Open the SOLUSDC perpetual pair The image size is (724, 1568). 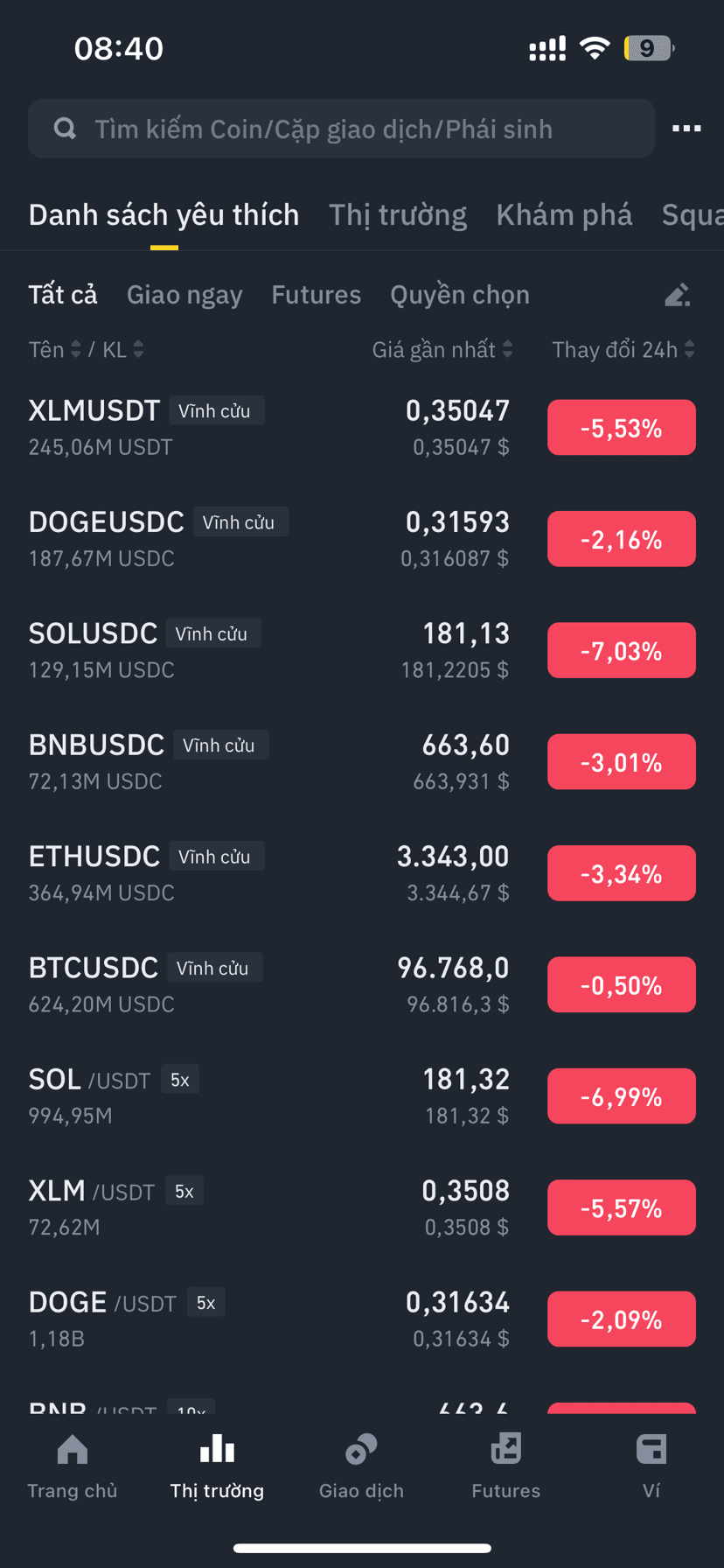click(x=93, y=633)
